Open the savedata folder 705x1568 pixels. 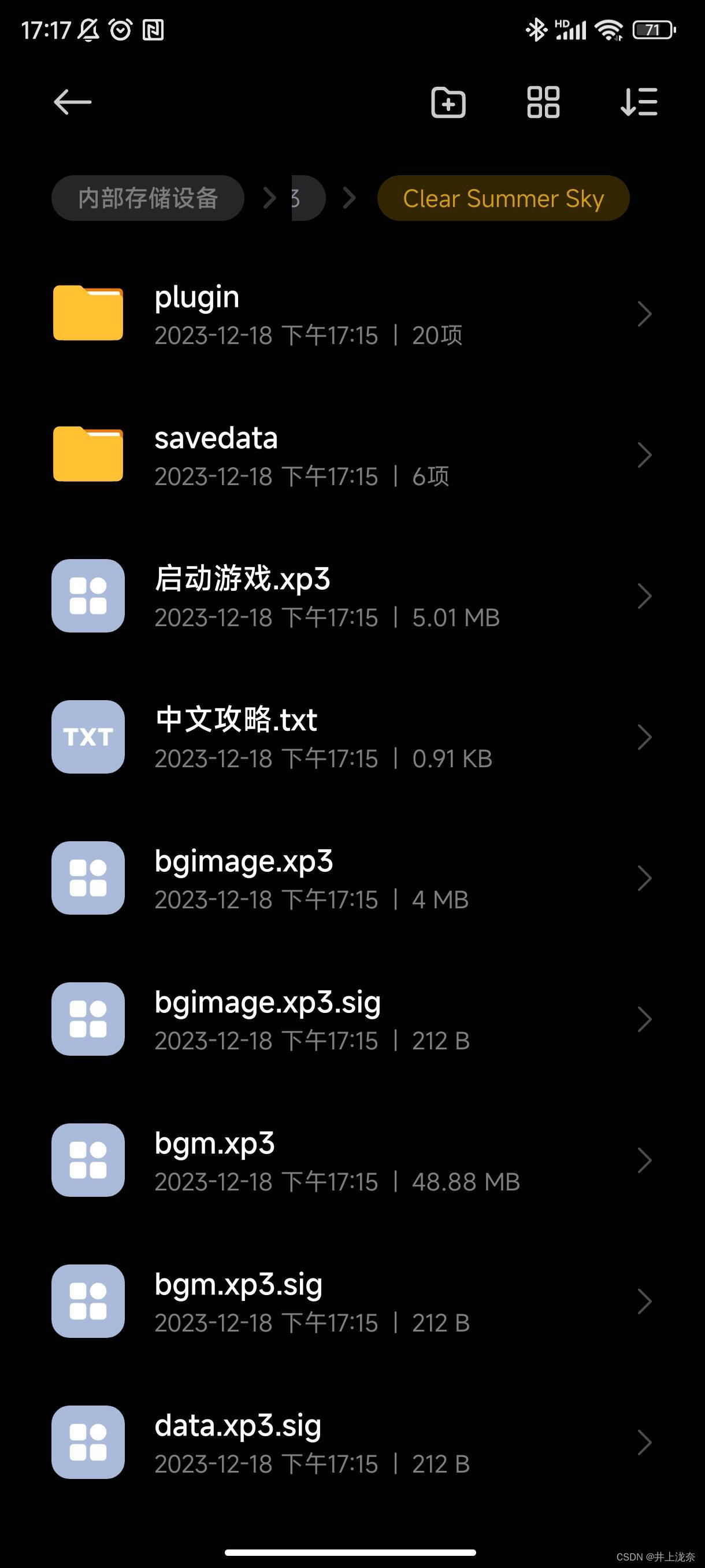[x=352, y=455]
